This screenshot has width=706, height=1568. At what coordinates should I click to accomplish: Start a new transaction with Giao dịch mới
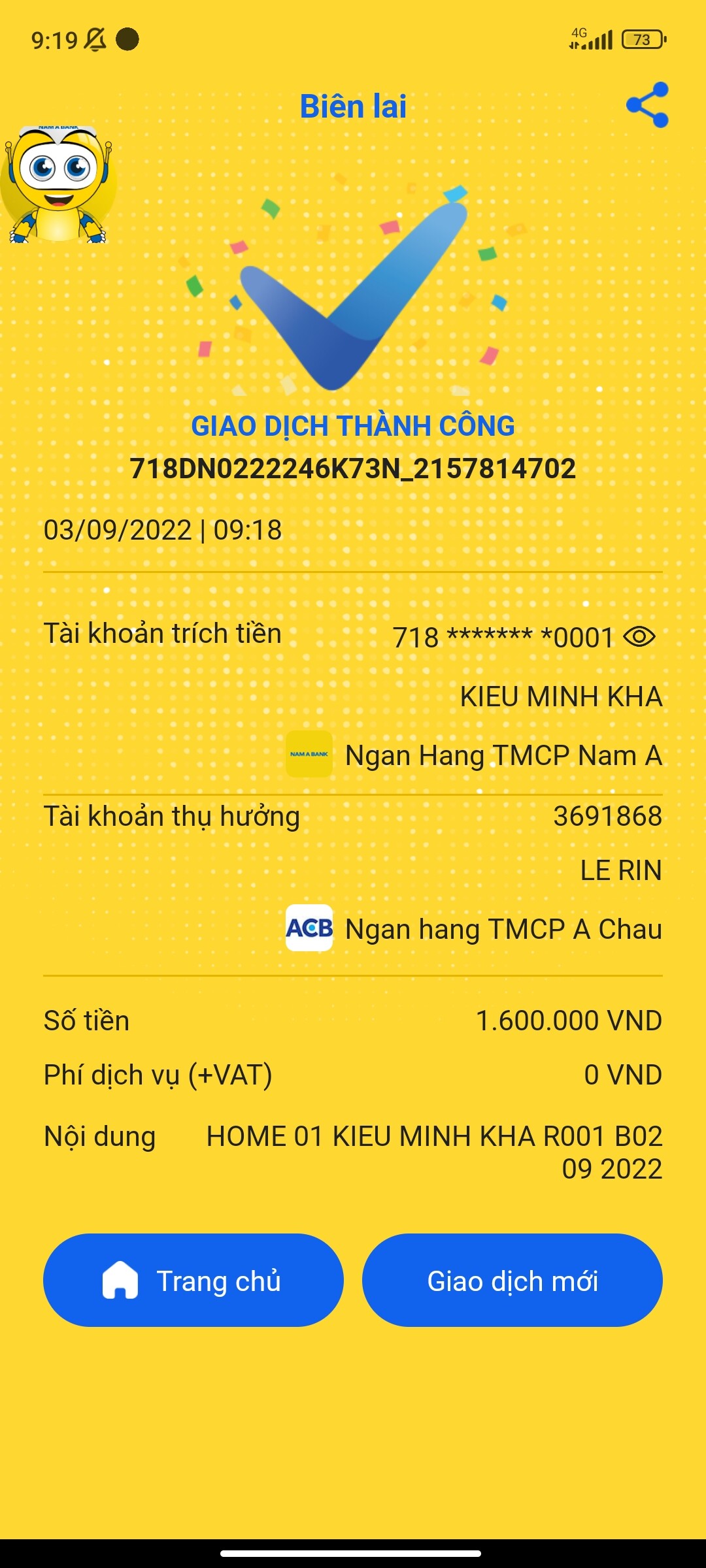pos(512,1281)
